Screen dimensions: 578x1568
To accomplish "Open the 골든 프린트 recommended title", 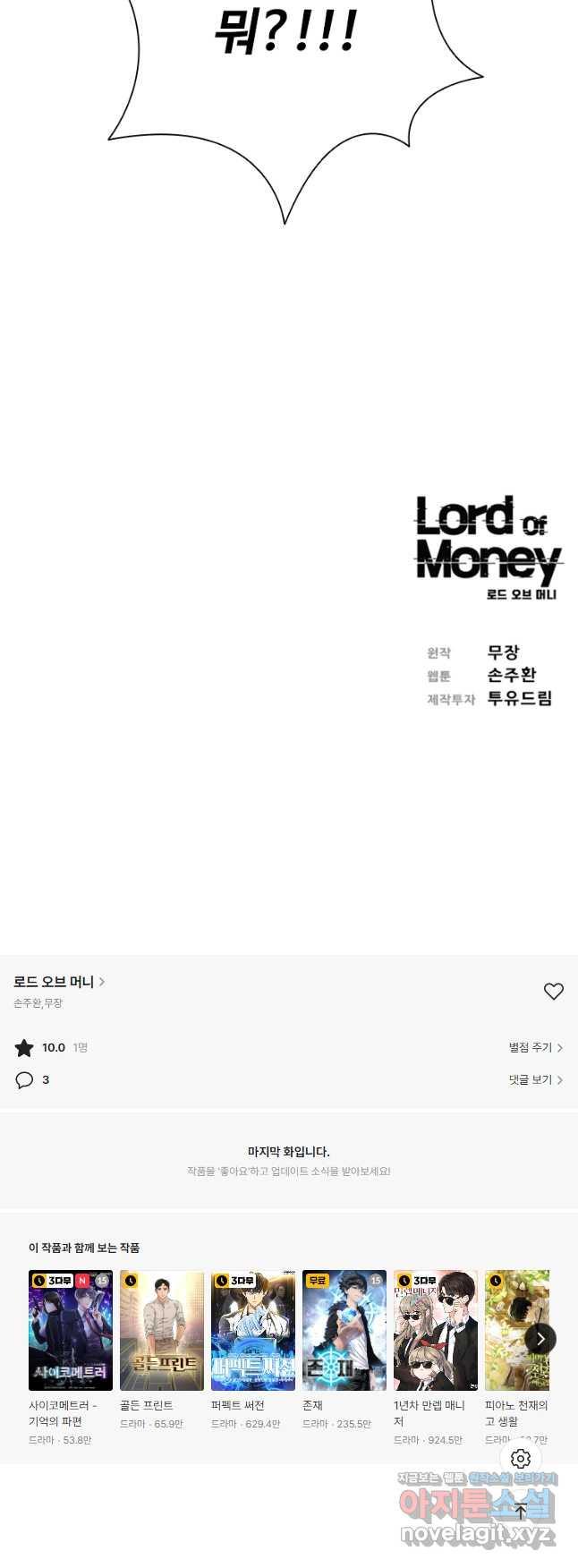I will (x=162, y=1331).
